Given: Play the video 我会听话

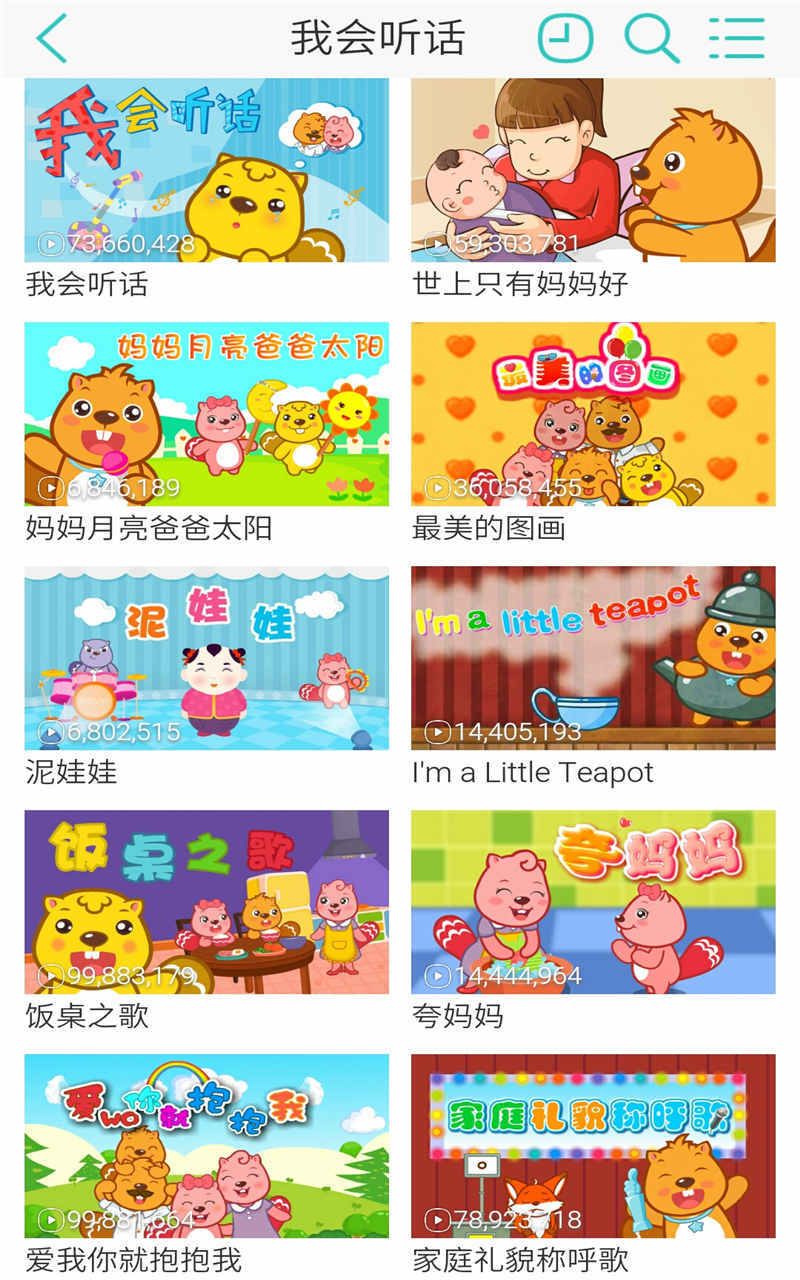Looking at the screenshot, I should (206, 170).
